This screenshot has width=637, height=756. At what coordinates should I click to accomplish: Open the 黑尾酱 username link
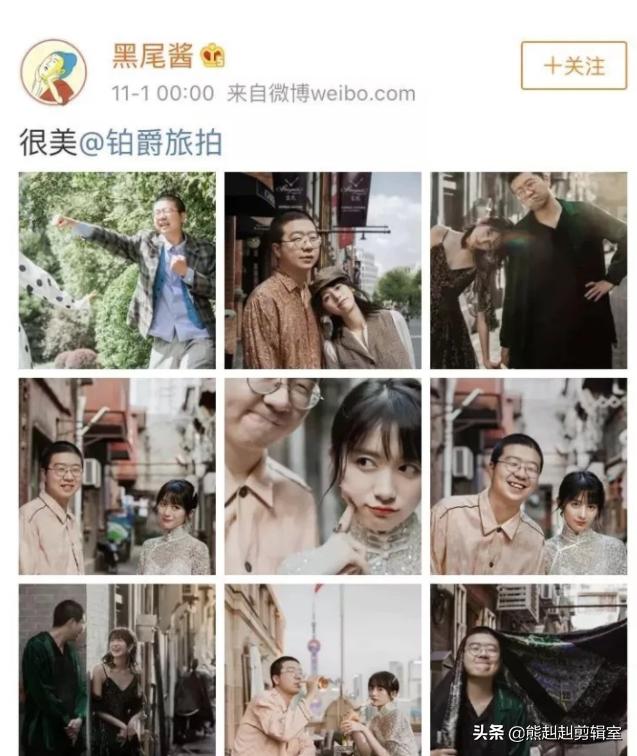tap(153, 55)
